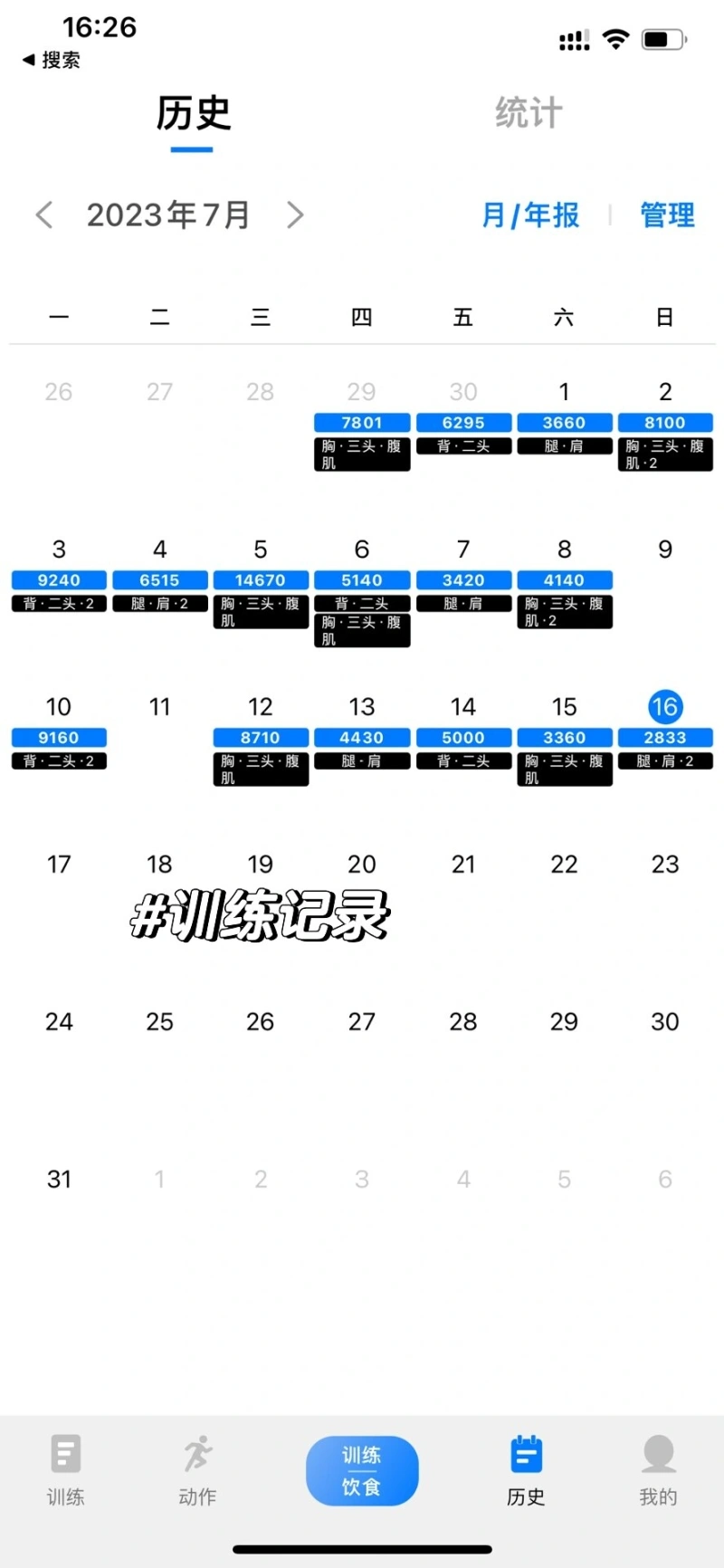724x1568 pixels.
Task: Tap the 管理 link
Action: 667,215
